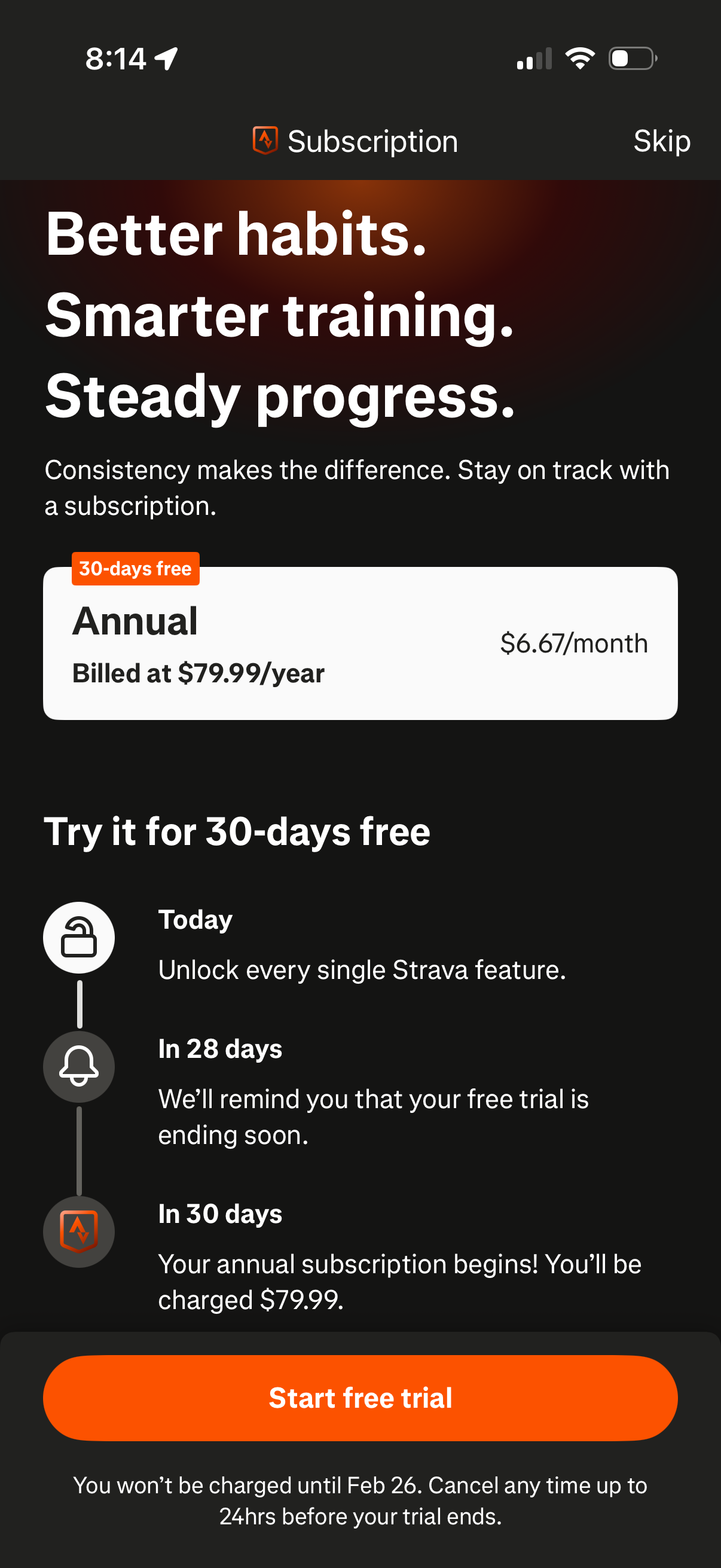Click the Subscription title in the header

pyautogui.click(x=372, y=140)
